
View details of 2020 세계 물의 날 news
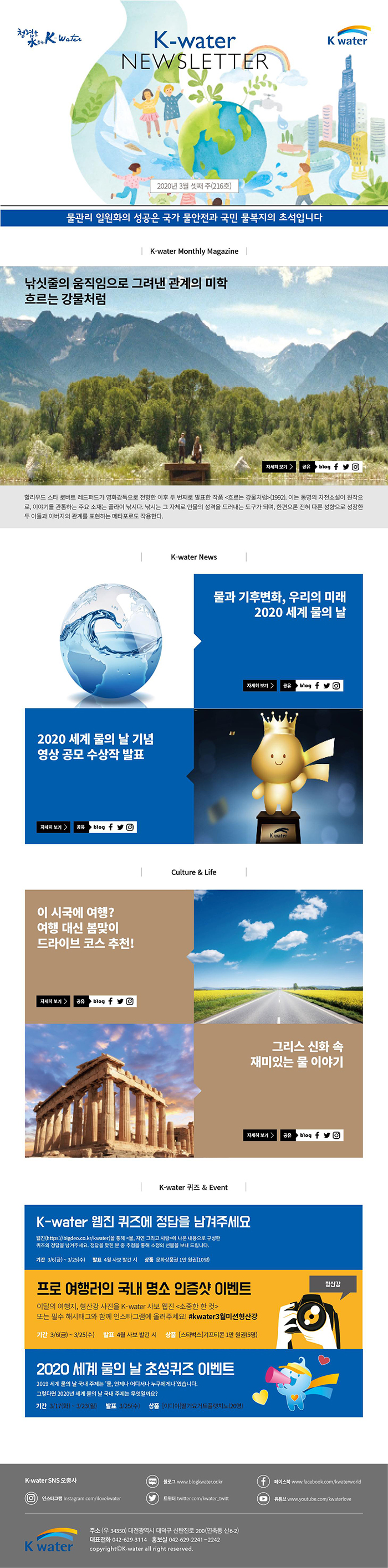(260, 685)
